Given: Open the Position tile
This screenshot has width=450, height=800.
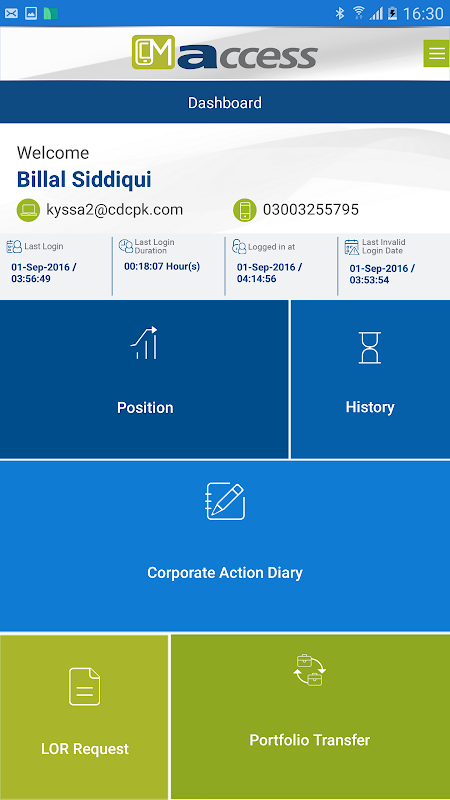Looking at the screenshot, I should 144,379.
